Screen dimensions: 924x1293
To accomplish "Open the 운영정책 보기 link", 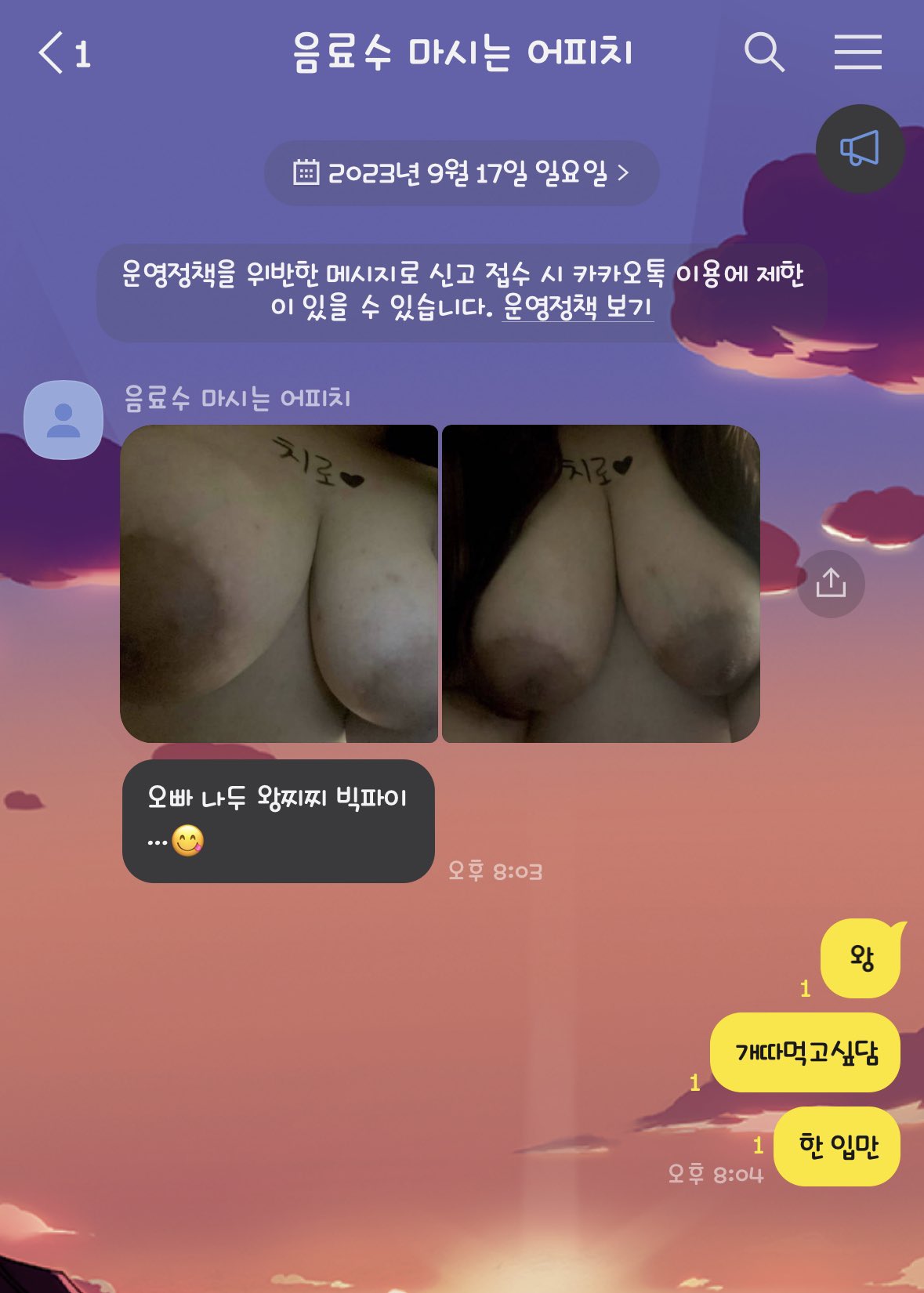I will coord(578,307).
